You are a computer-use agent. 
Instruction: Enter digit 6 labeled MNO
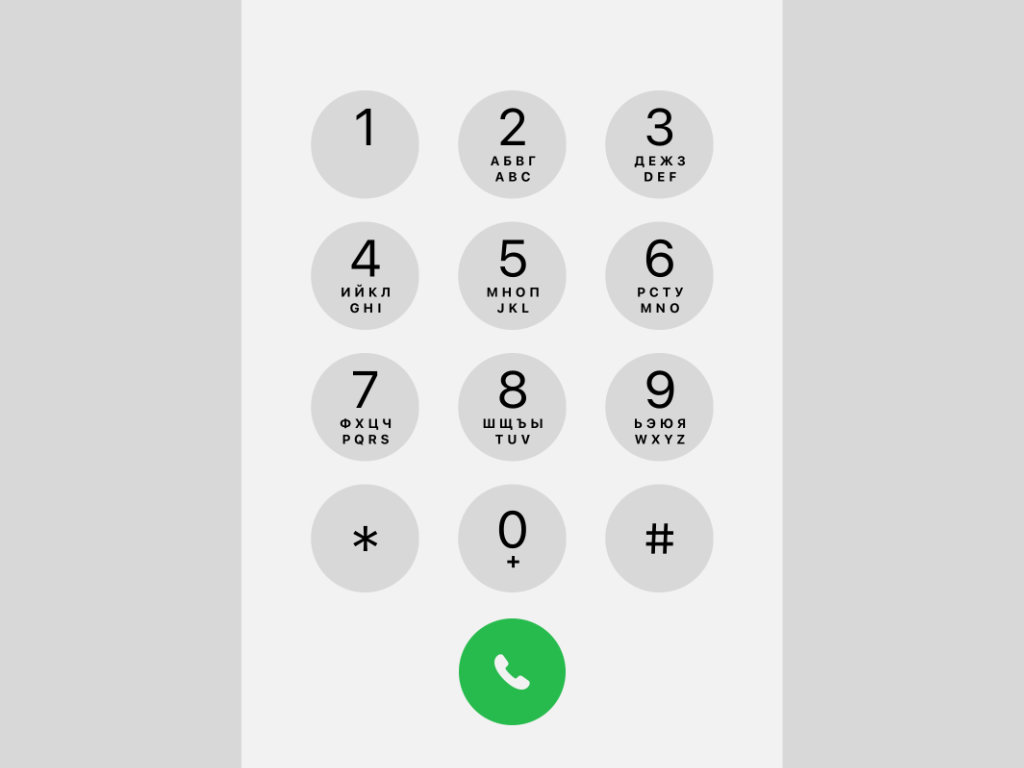tap(659, 276)
